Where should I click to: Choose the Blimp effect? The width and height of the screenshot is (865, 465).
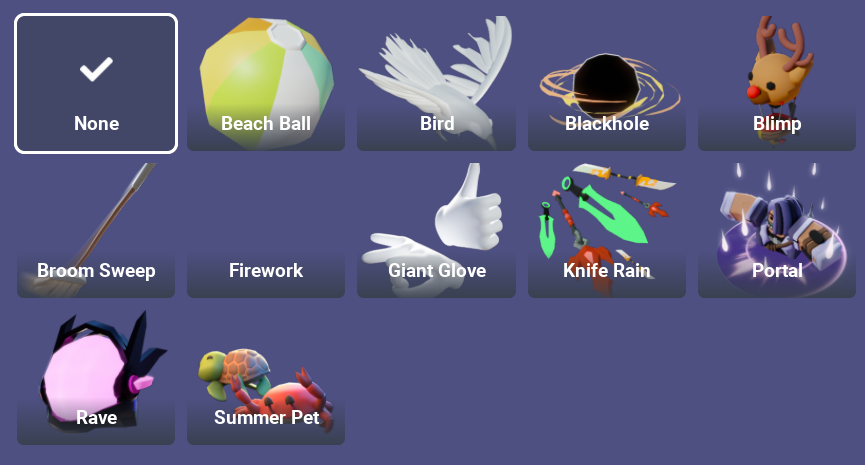(x=777, y=86)
